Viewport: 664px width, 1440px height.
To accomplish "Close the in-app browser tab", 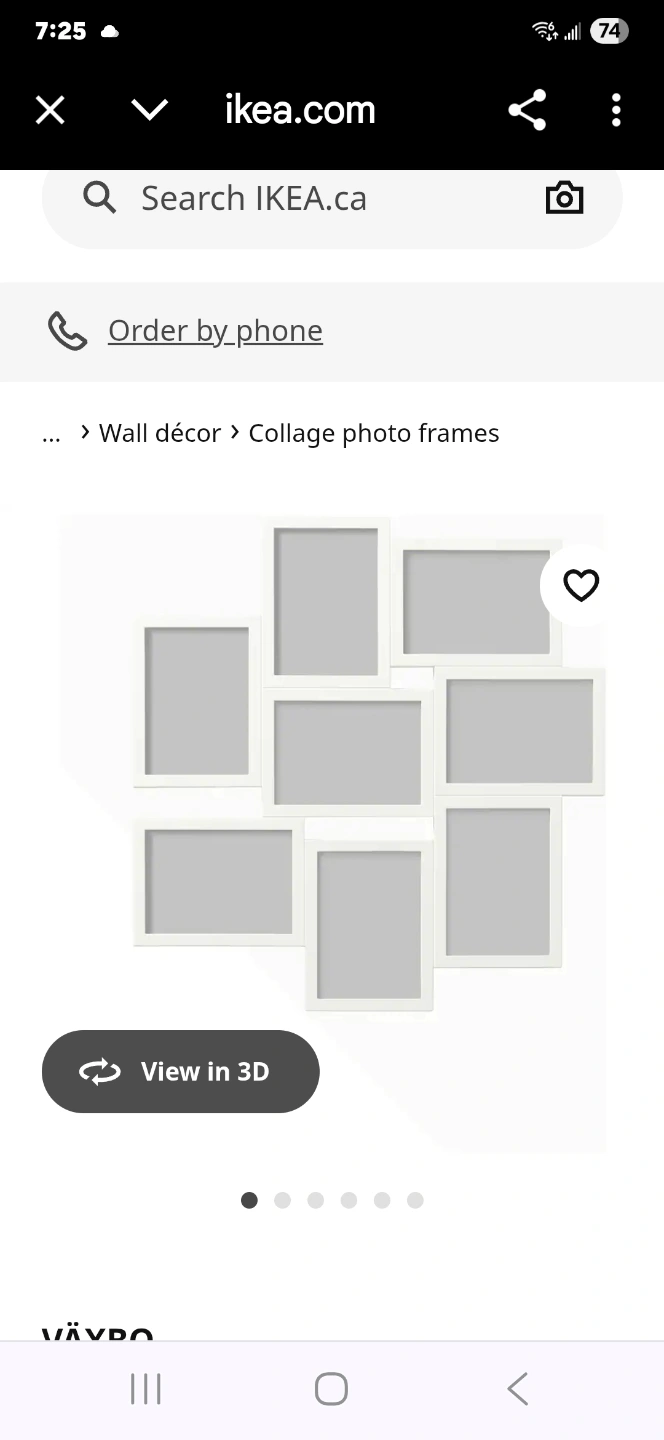I will pyautogui.click(x=50, y=110).
